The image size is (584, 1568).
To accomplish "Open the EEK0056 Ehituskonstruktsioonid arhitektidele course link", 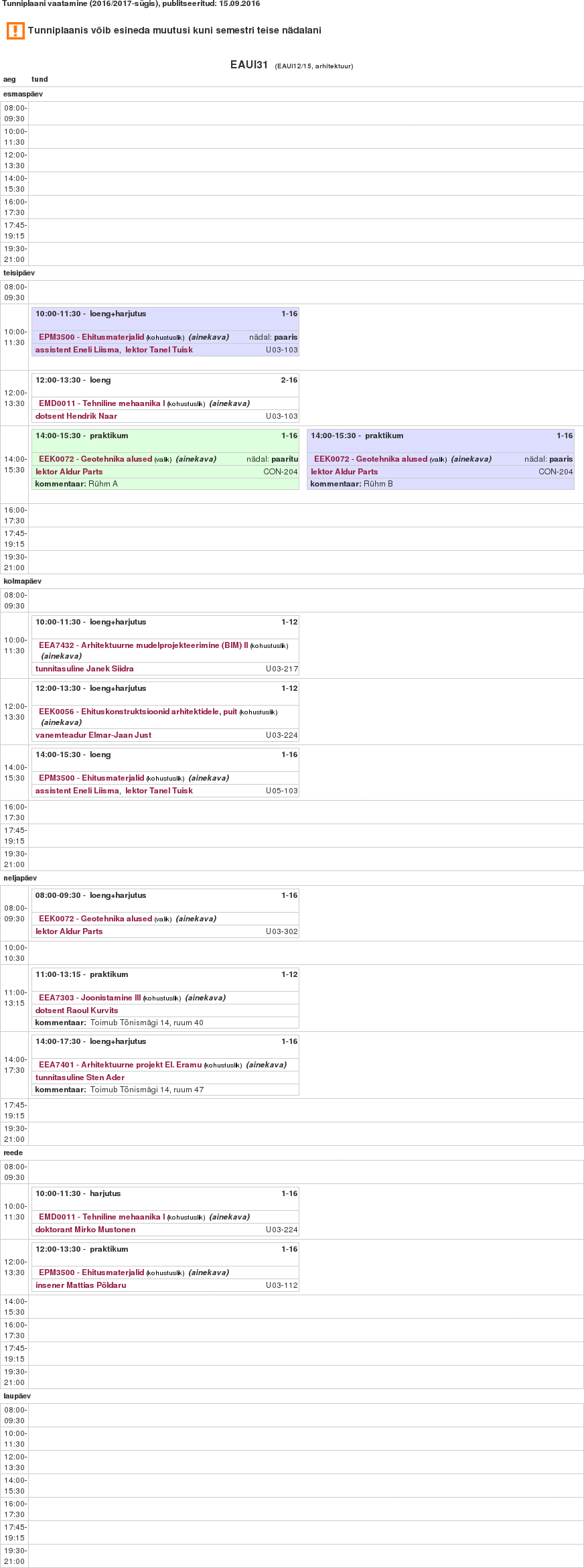I will (x=138, y=712).
